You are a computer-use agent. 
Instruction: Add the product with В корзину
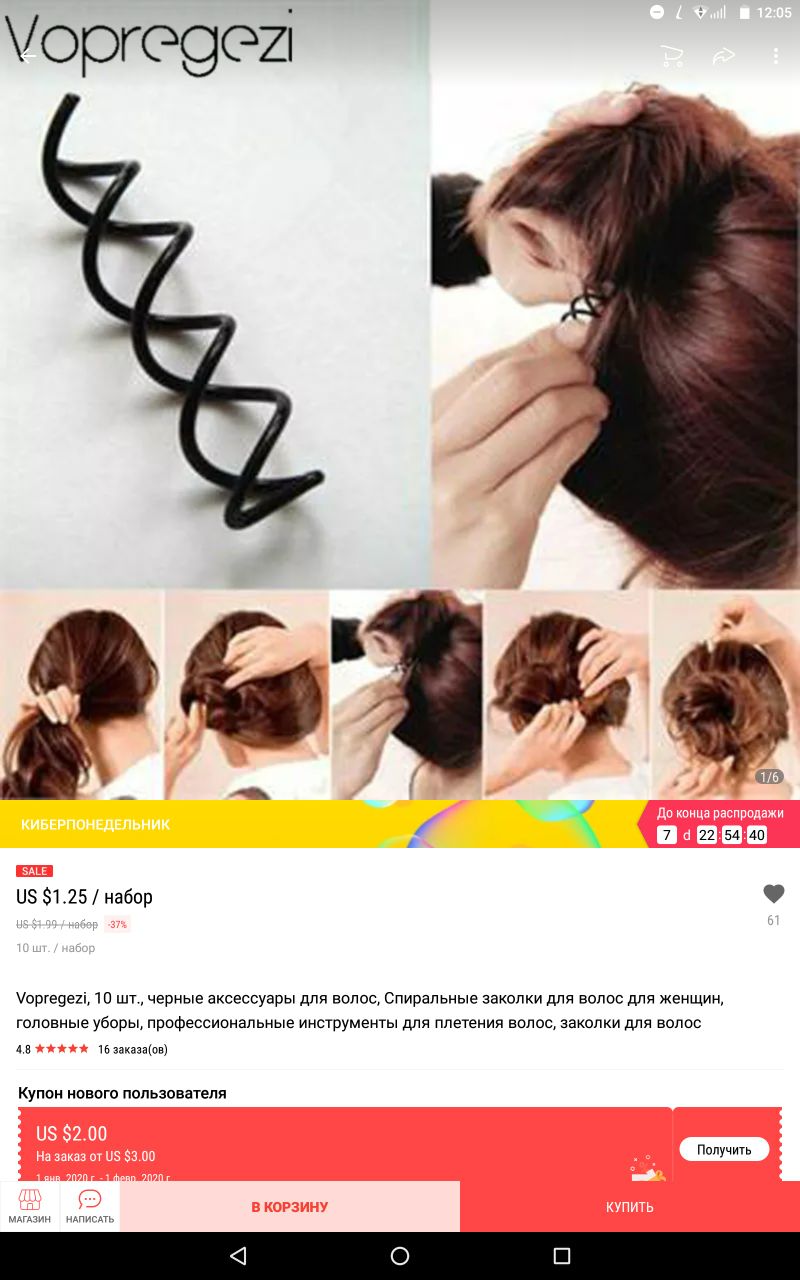click(290, 1207)
